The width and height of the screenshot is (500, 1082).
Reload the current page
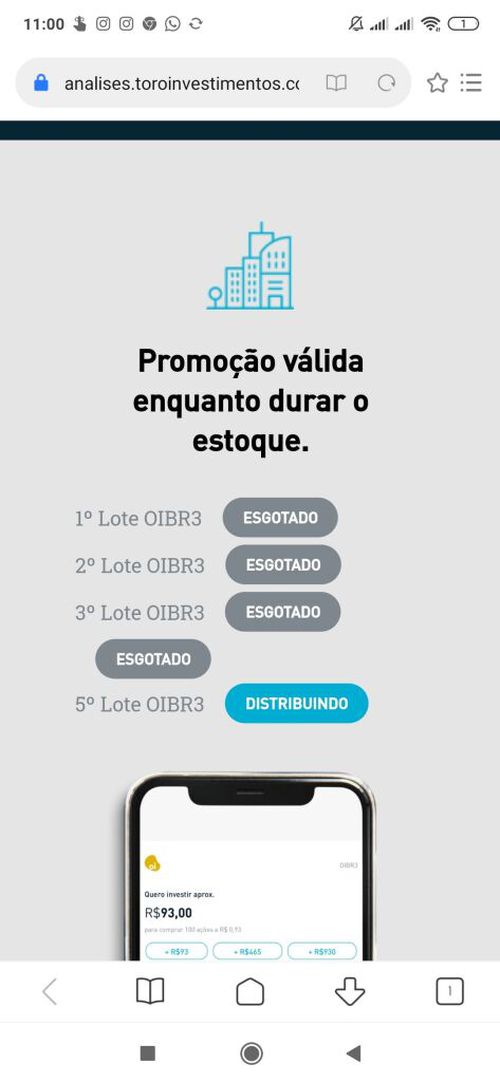click(386, 83)
